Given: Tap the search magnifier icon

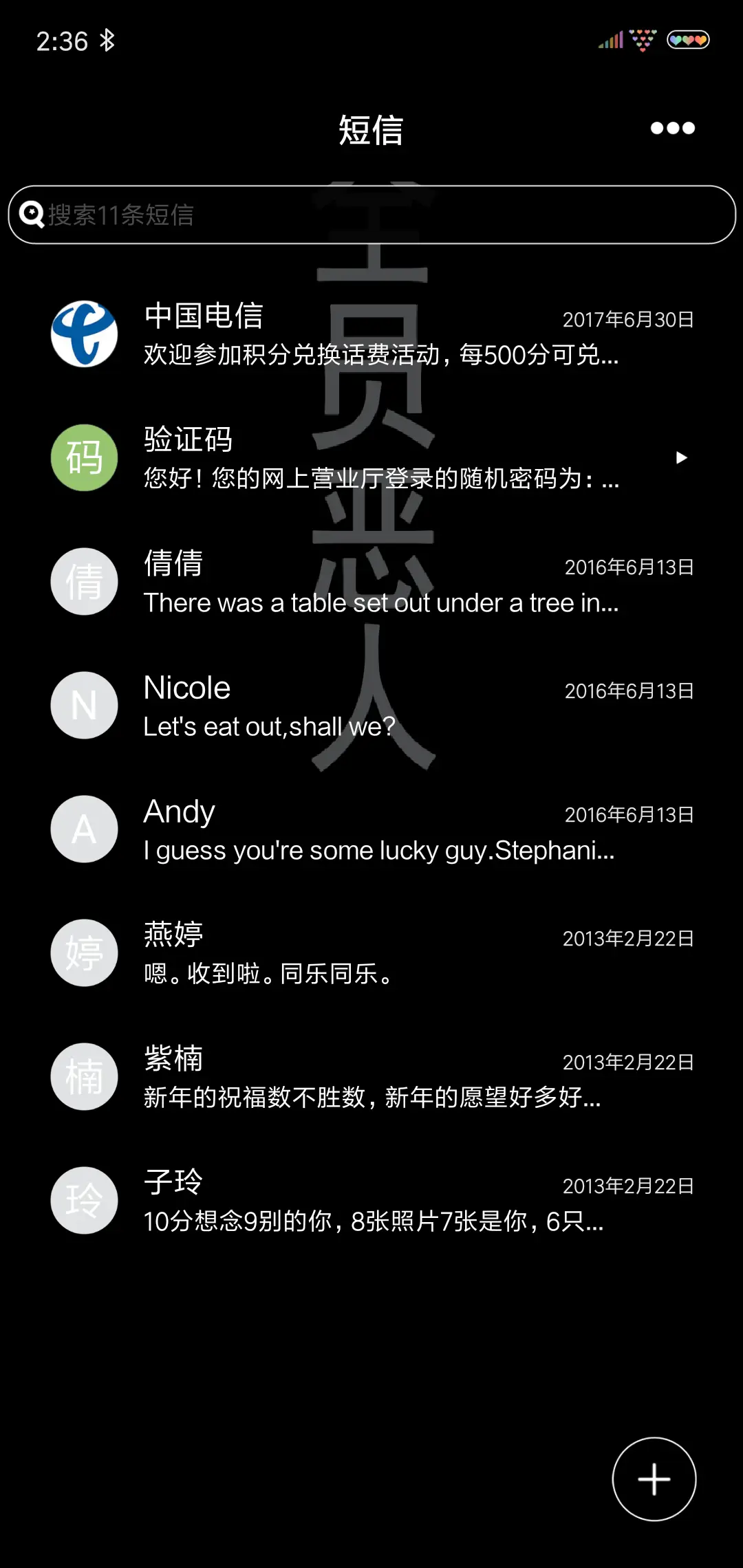Looking at the screenshot, I should coord(32,215).
